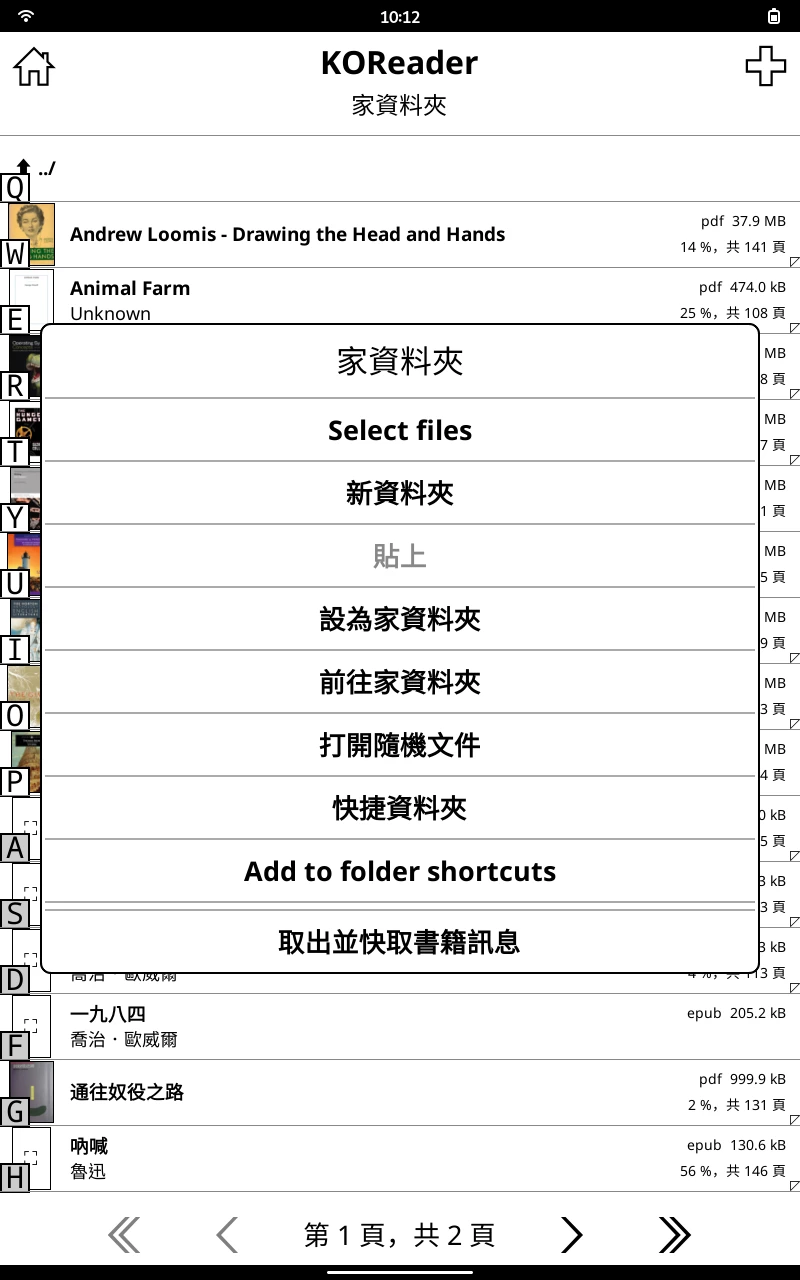Open a random document with 打開隨機文件
This screenshot has width=800, height=1280.
pos(400,745)
